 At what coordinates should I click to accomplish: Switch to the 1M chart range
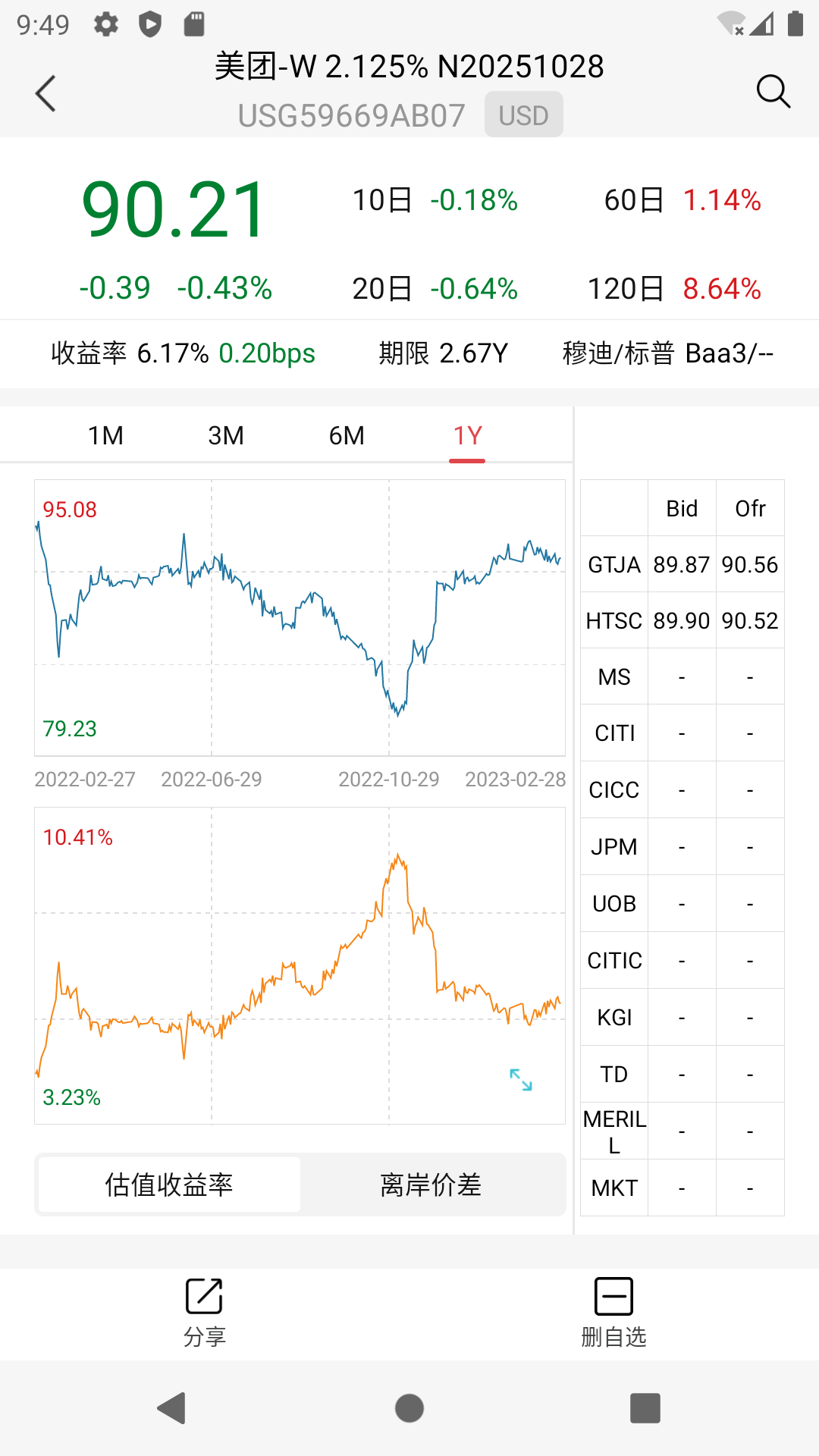pos(106,435)
